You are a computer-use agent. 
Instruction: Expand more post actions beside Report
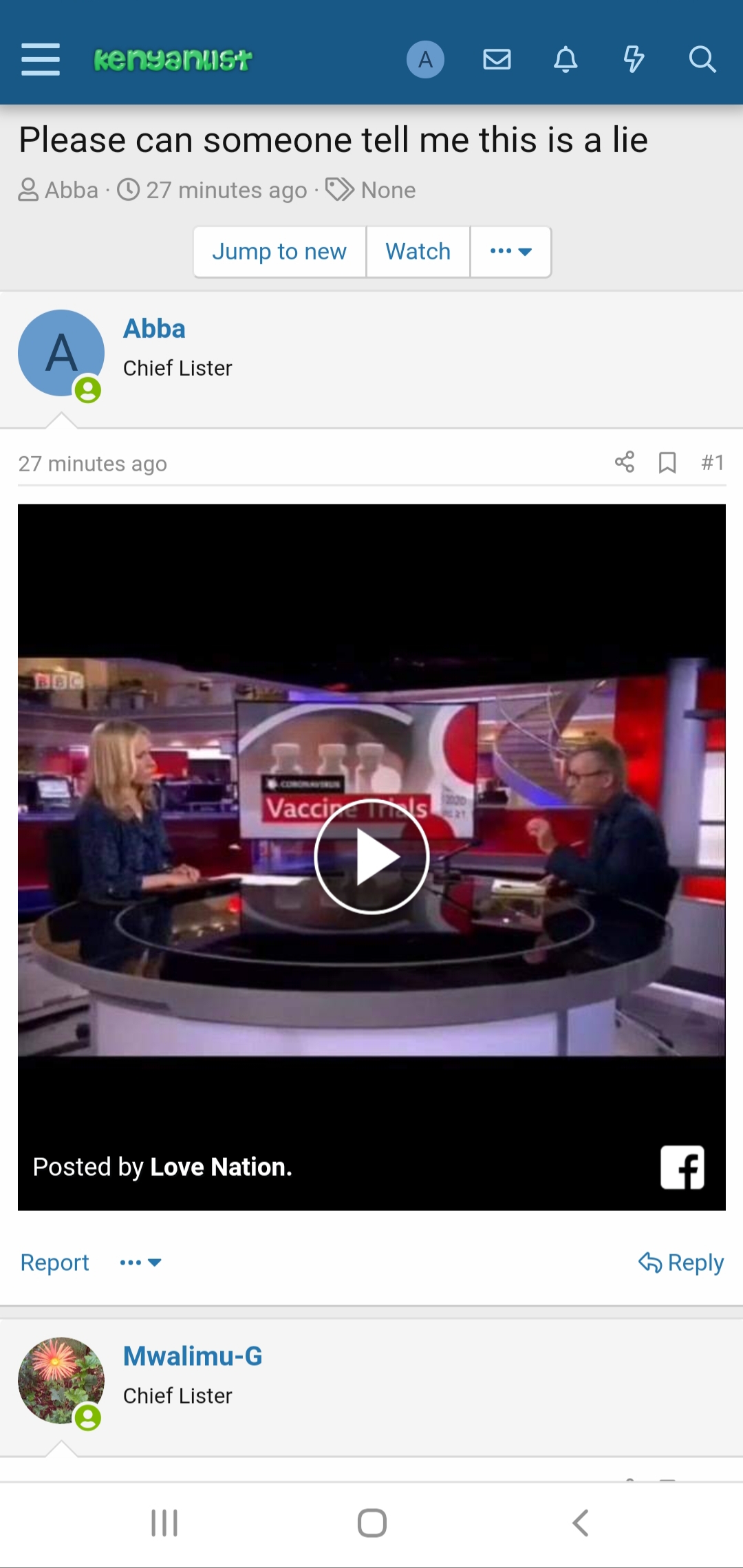click(140, 1263)
